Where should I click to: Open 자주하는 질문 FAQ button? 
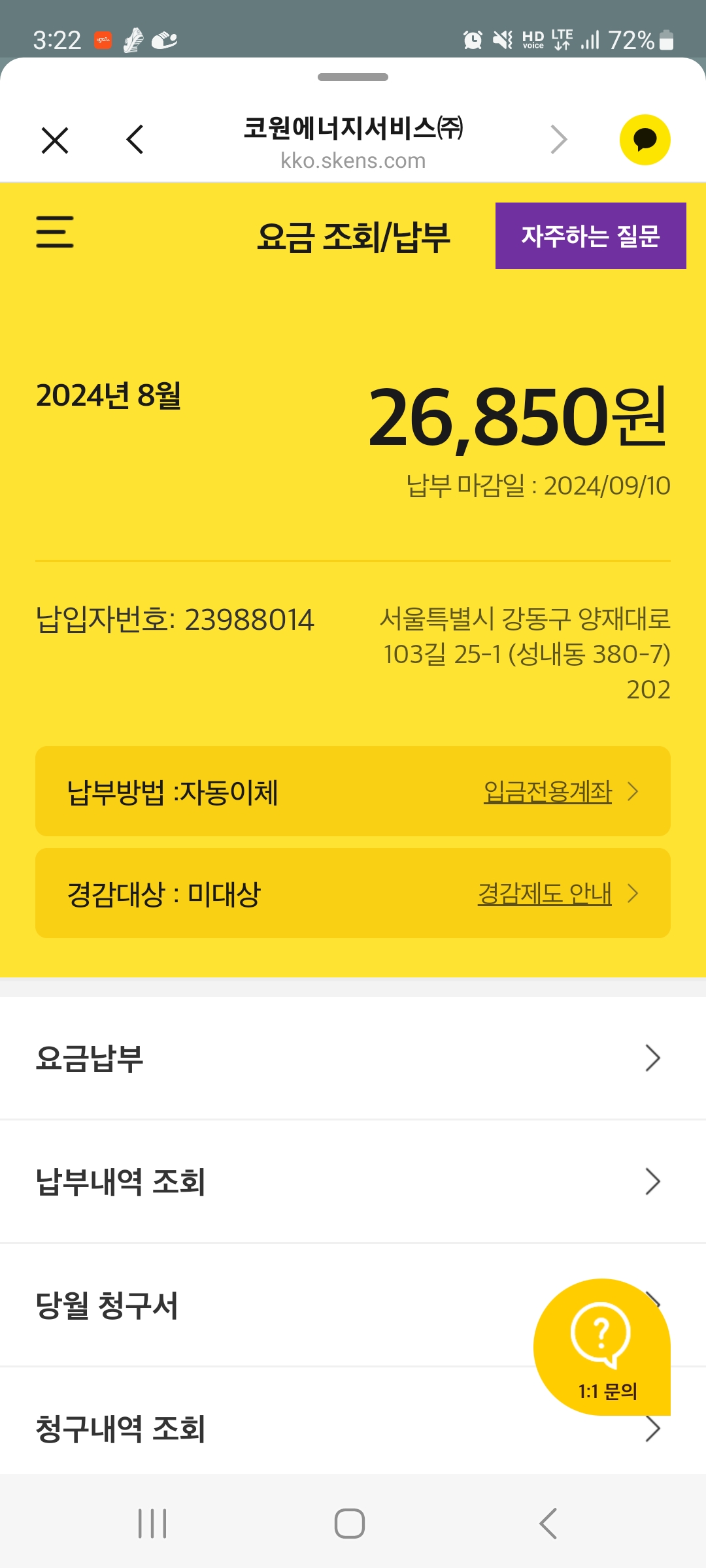(590, 236)
